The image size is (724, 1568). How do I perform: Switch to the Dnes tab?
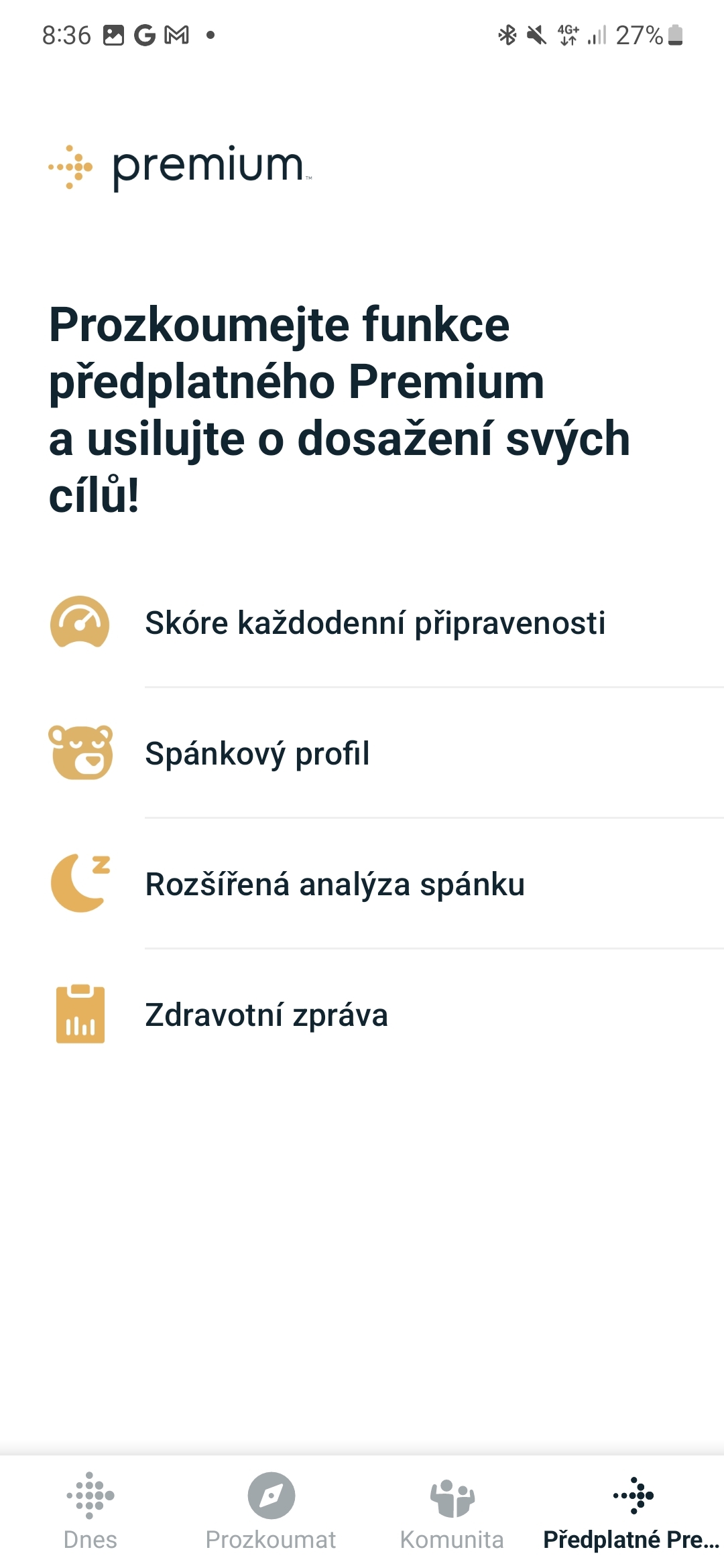(x=90, y=1511)
